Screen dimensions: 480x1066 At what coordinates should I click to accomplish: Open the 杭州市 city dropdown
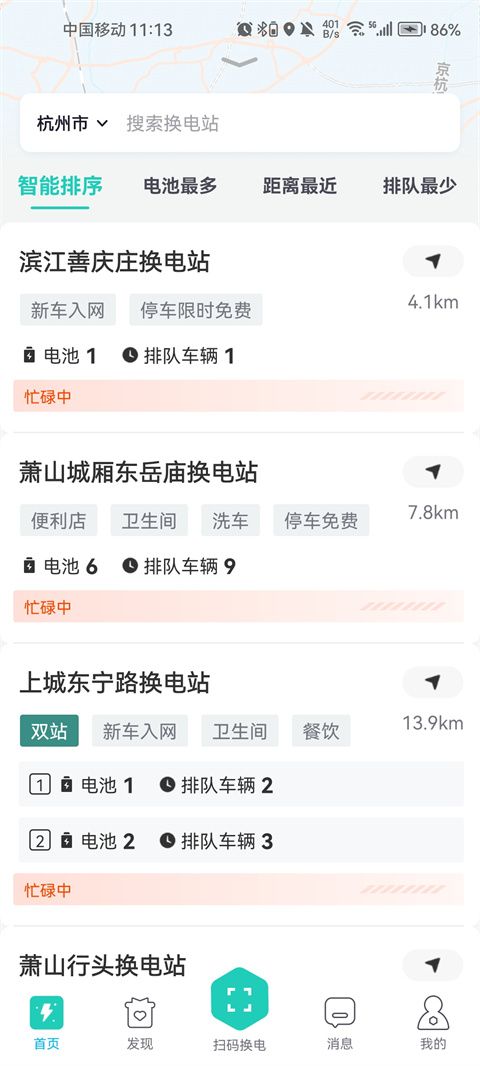(x=72, y=123)
